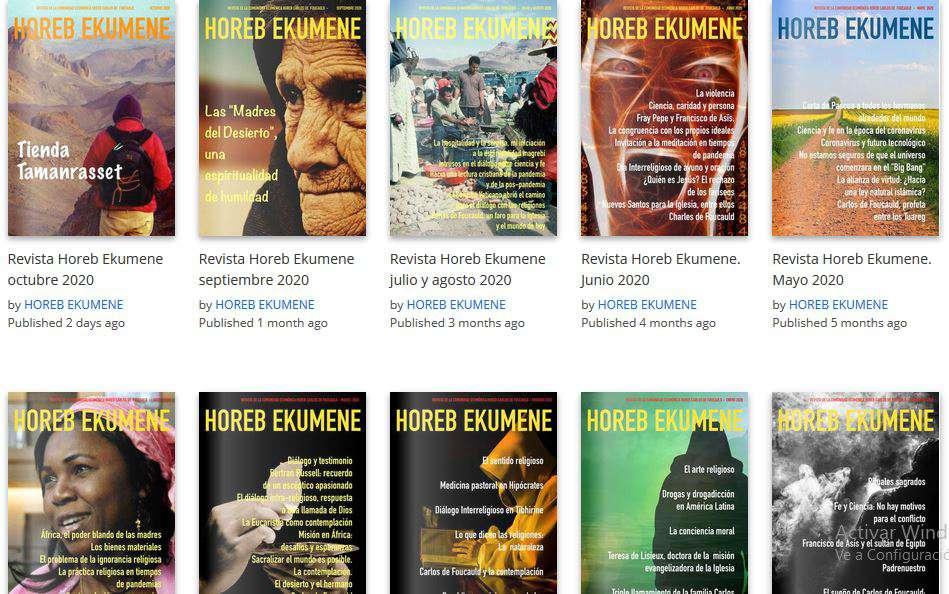This screenshot has height=594, width=949.
Task: Open HOREB EKUMENE author link under Mayo 2020
Action: 838,305
